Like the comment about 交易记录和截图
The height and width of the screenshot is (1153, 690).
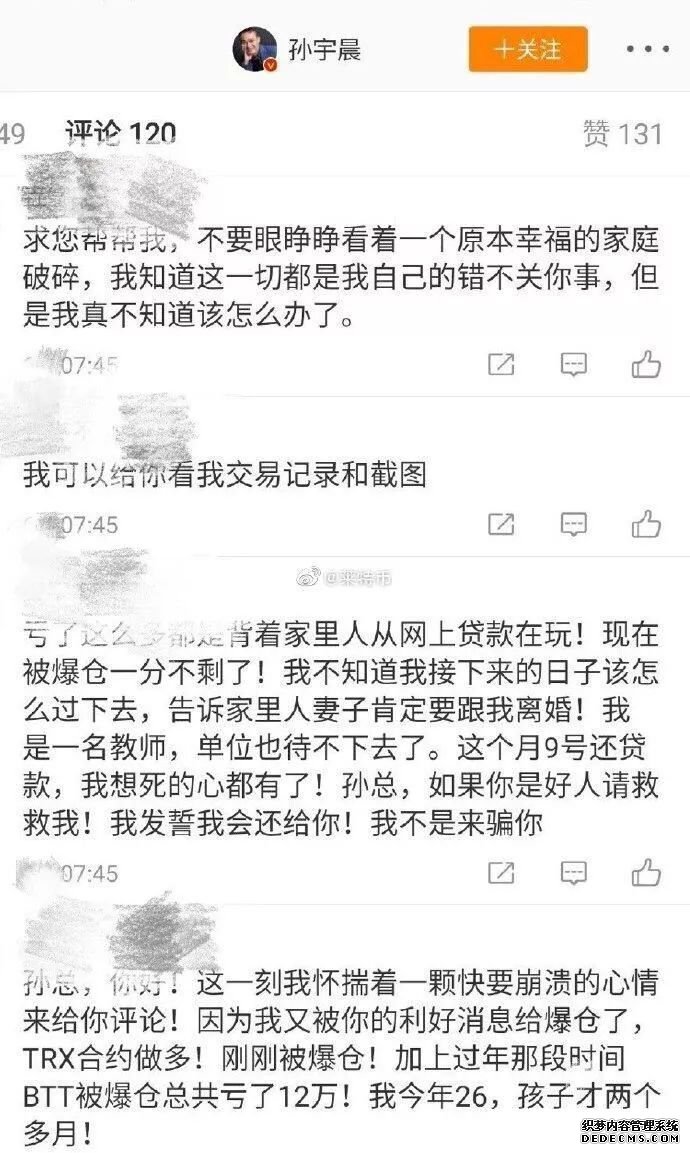click(647, 523)
